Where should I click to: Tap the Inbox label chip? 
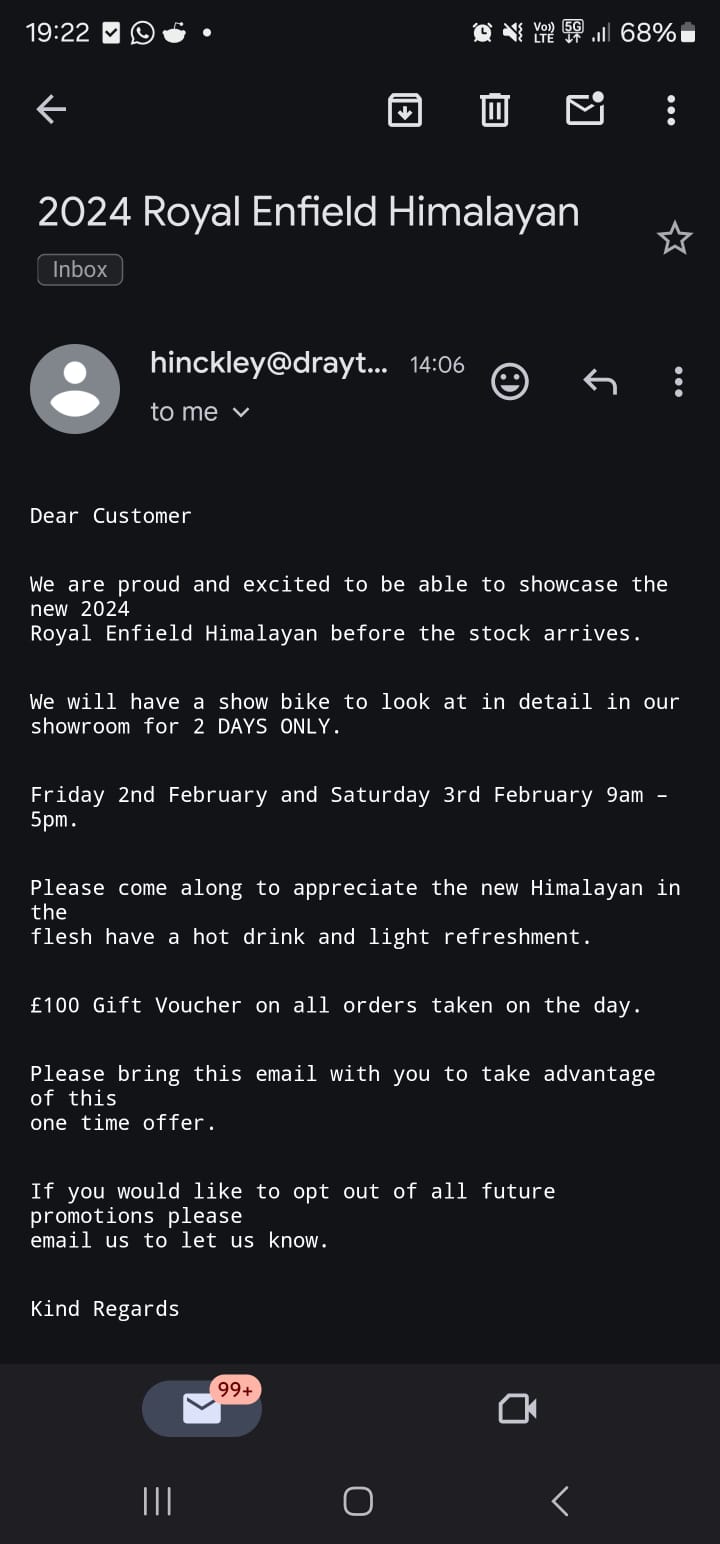(80, 270)
